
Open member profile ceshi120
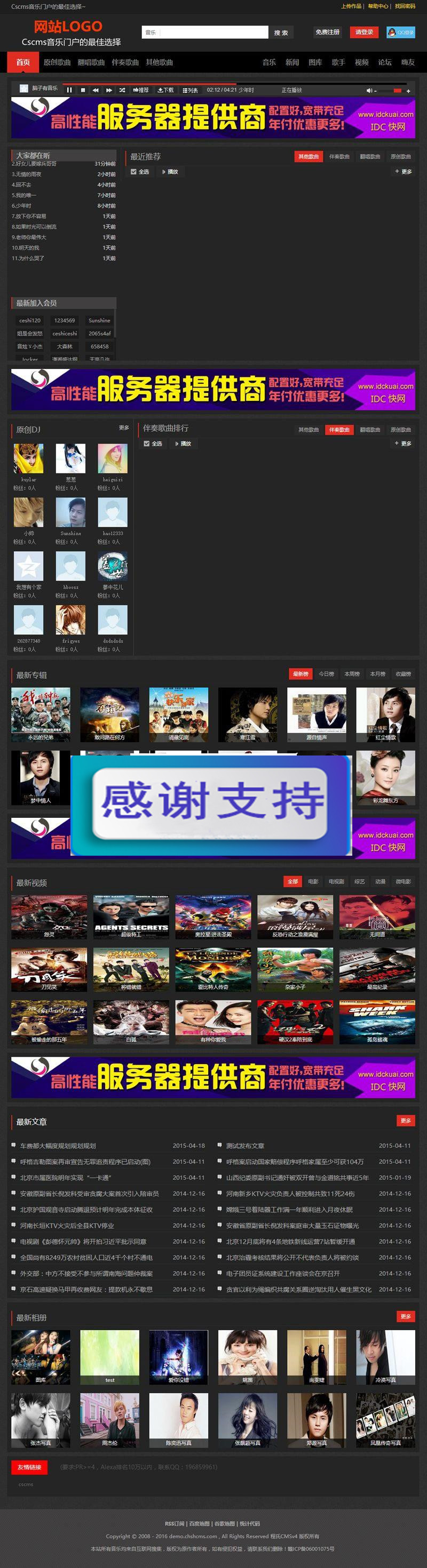29,320
